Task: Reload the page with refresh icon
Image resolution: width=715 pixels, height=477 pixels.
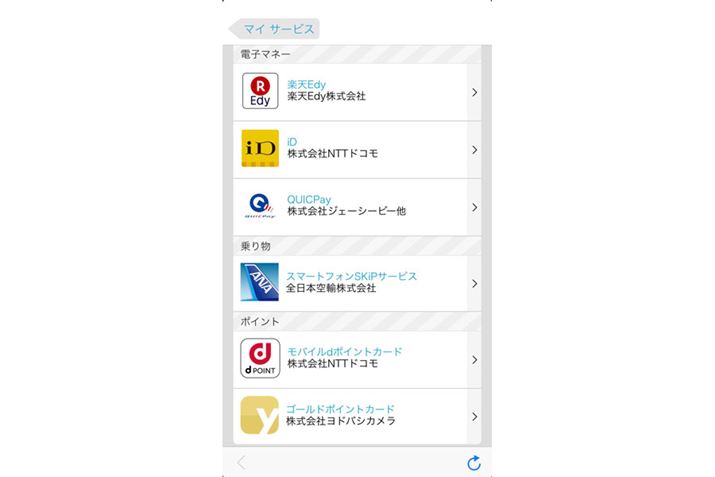Action: [x=473, y=462]
